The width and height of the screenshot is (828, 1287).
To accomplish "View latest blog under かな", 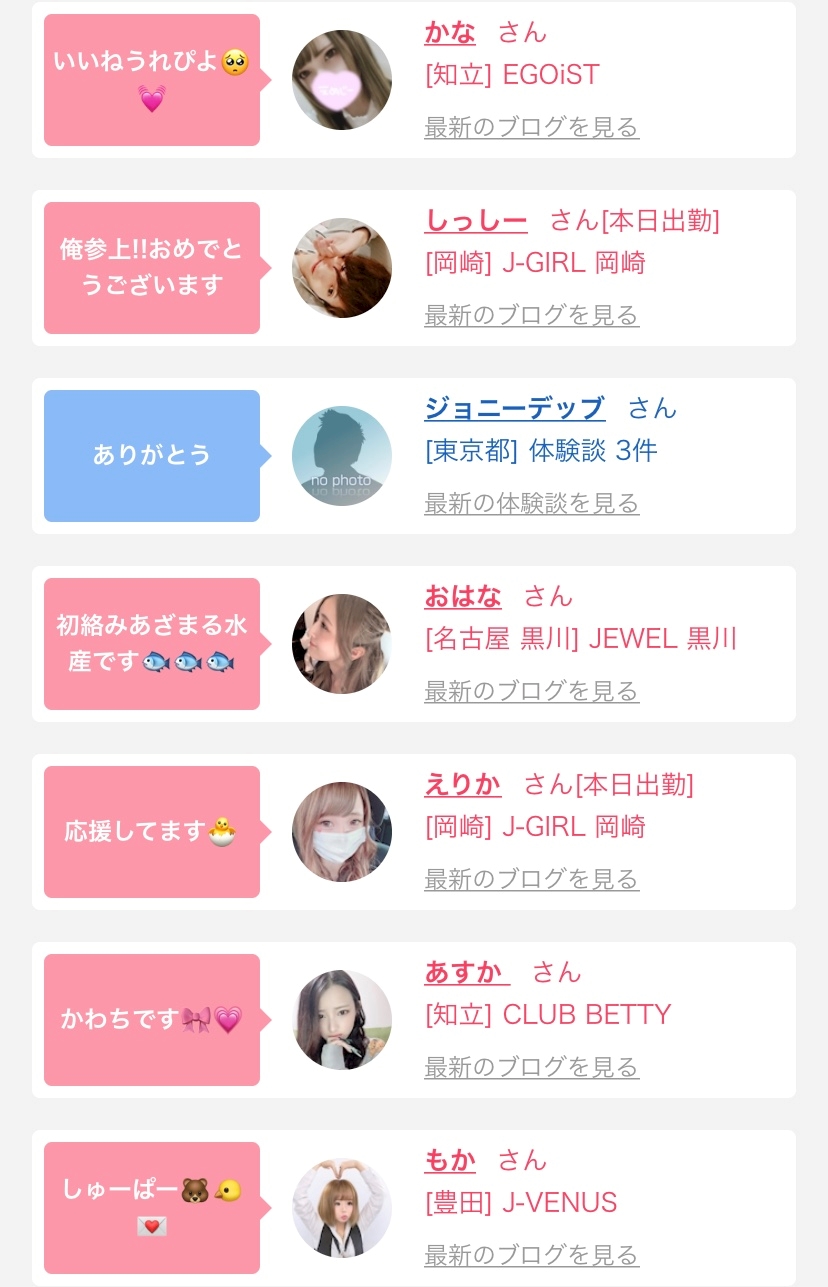I will click(531, 127).
